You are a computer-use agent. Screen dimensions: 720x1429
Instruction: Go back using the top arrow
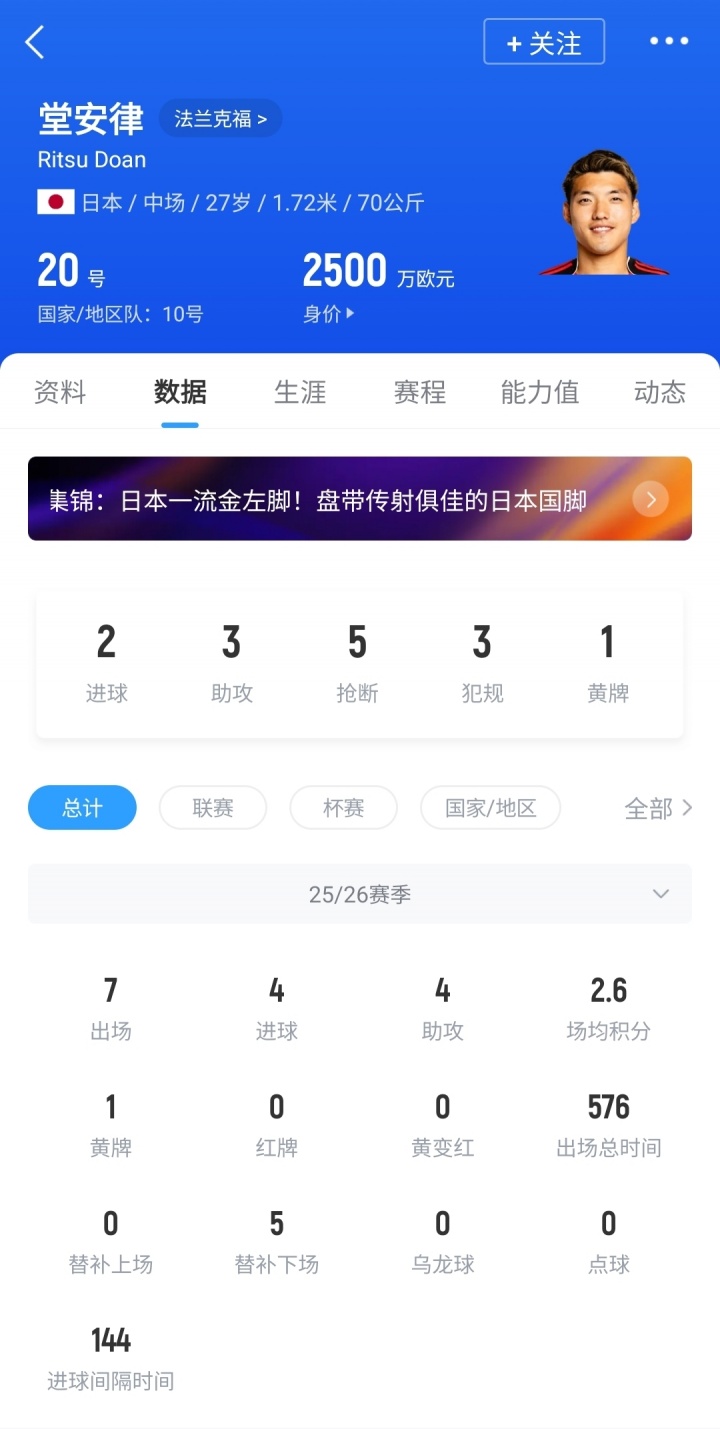35,43
